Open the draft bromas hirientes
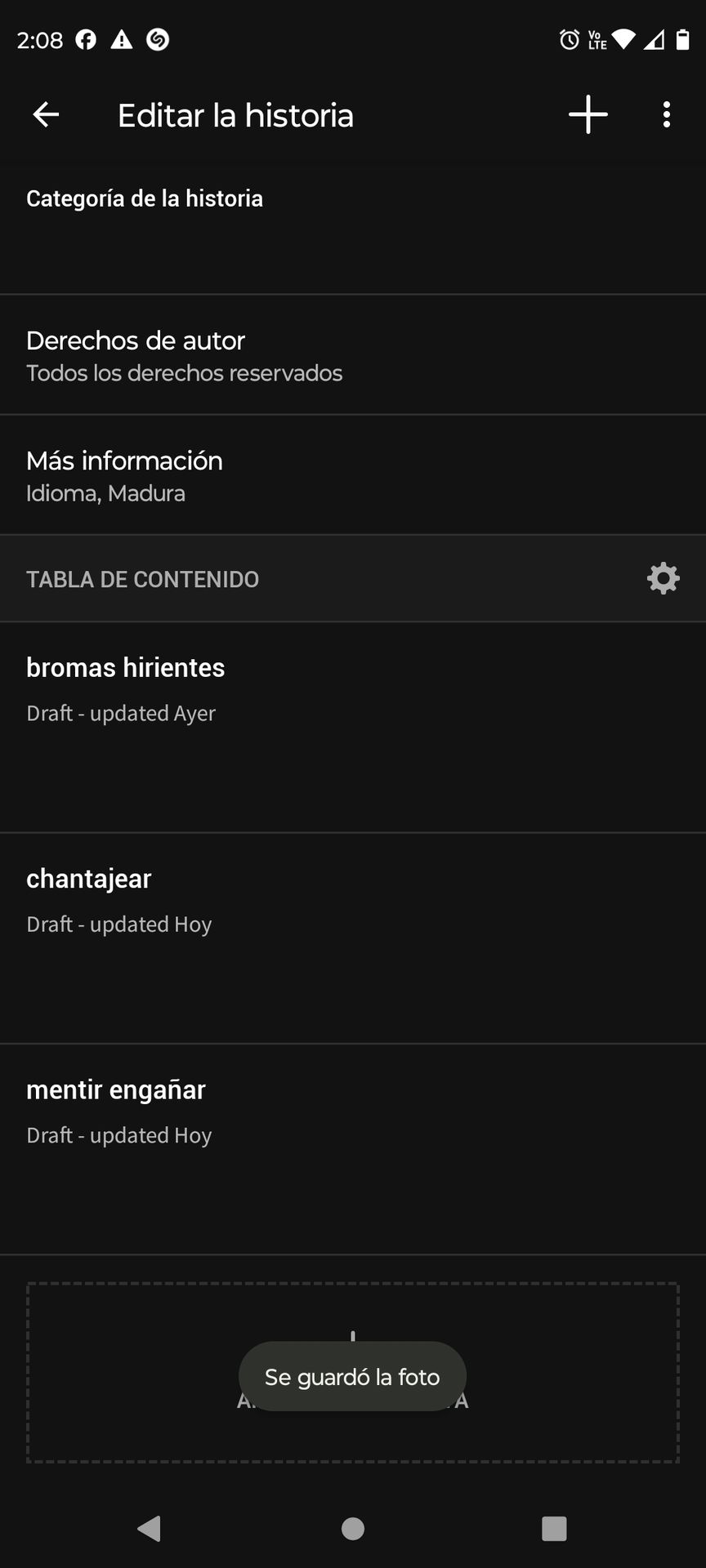706x1568 pixels. pos(353,728)
